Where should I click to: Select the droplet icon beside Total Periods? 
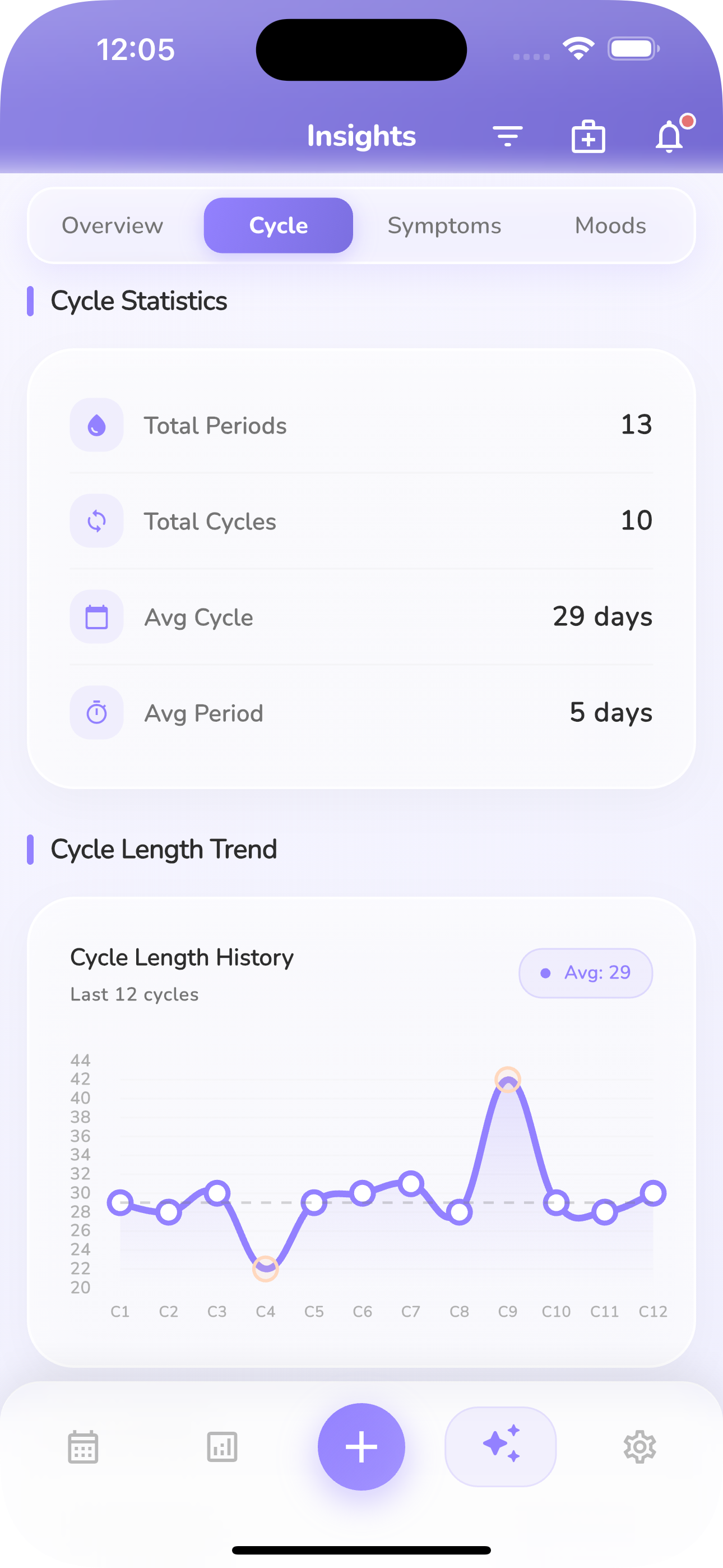click(x=96, y=425)
